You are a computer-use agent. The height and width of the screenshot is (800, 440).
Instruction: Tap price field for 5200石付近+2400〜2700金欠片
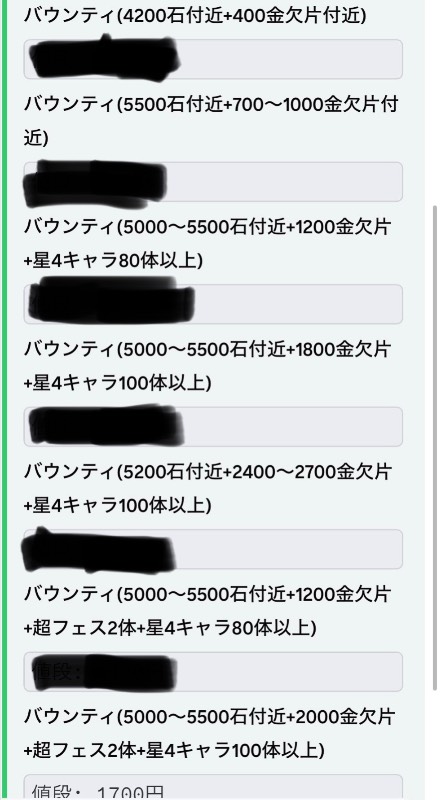click(x=213, y=549)
